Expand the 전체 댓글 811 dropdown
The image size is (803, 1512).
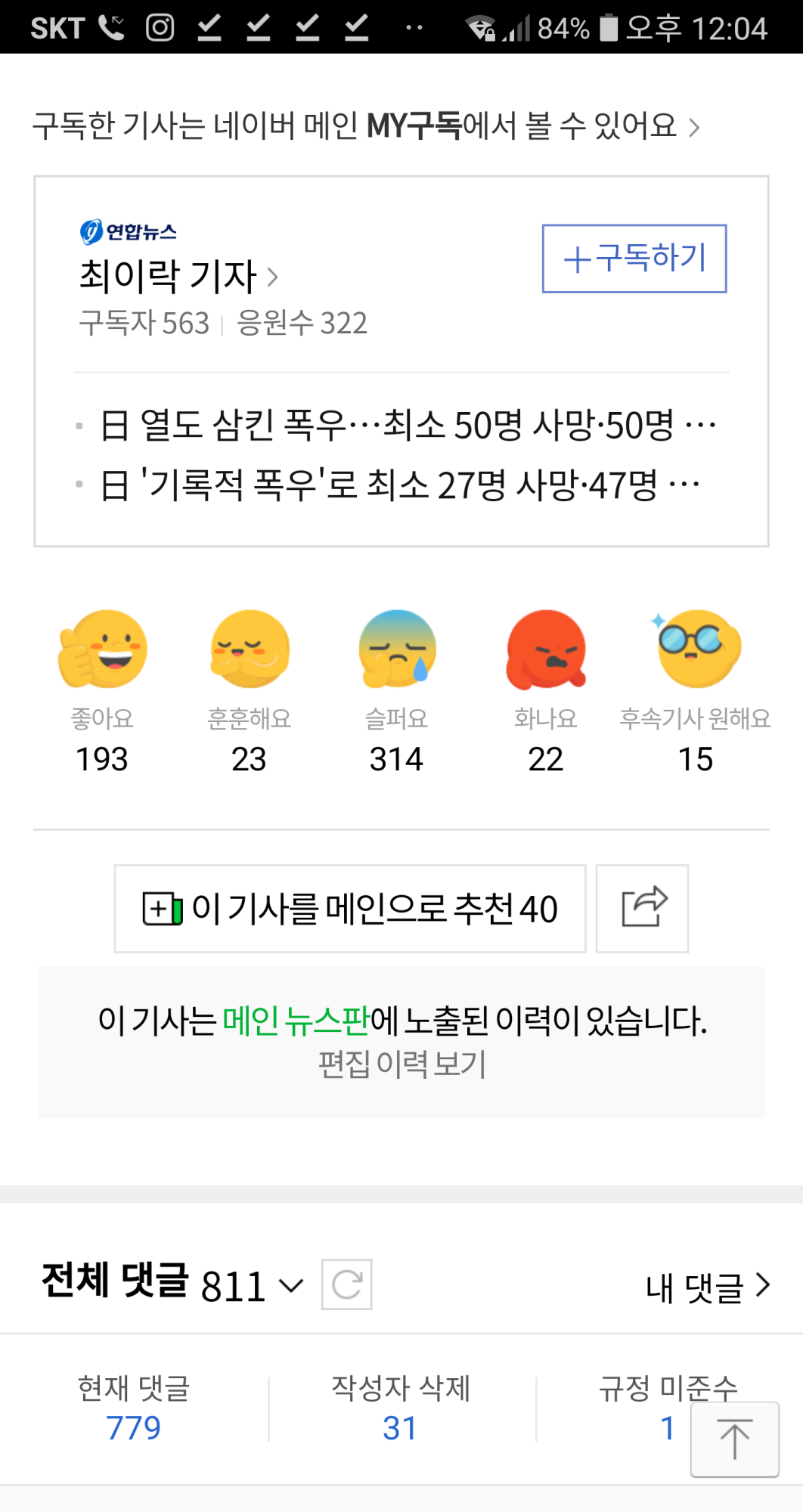click(x=290, y=1284)
